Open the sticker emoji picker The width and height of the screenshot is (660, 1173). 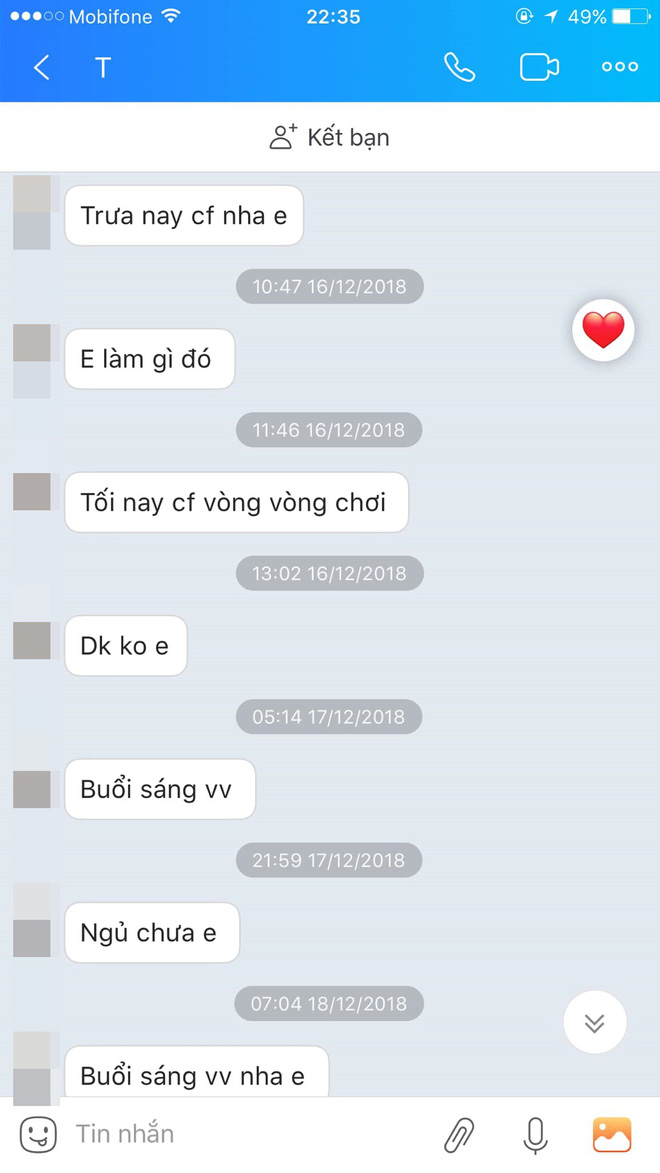tap(38, 1134)
